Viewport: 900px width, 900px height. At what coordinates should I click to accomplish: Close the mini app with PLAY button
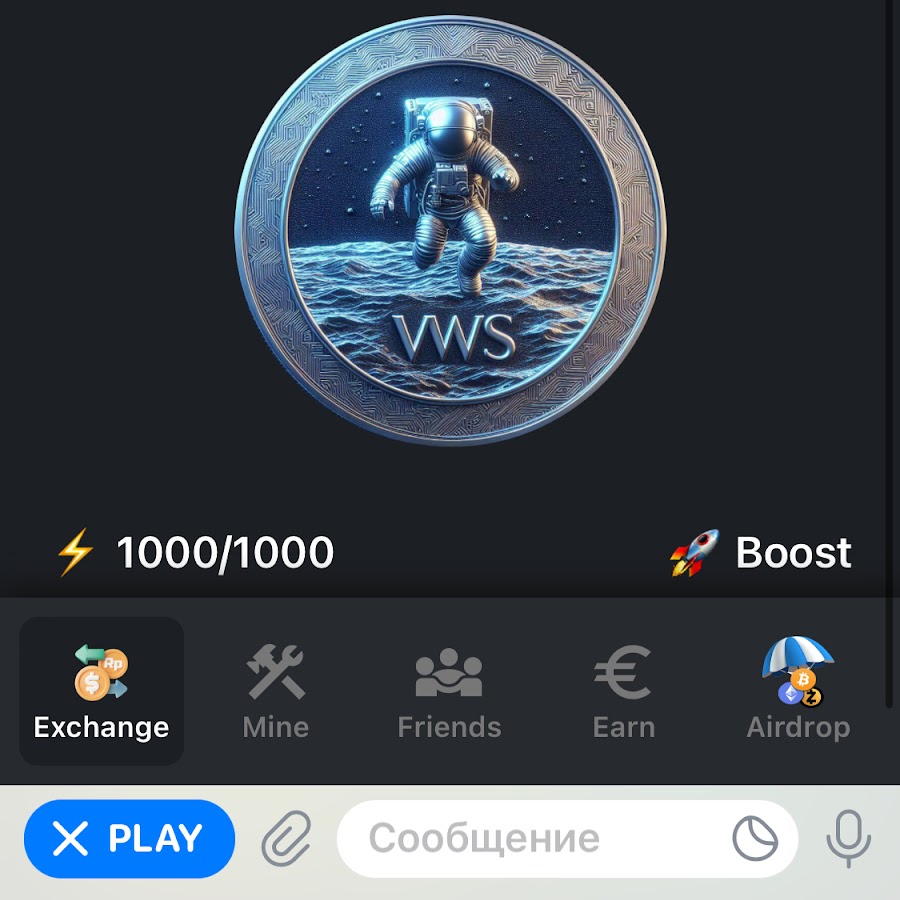[129, 838]
